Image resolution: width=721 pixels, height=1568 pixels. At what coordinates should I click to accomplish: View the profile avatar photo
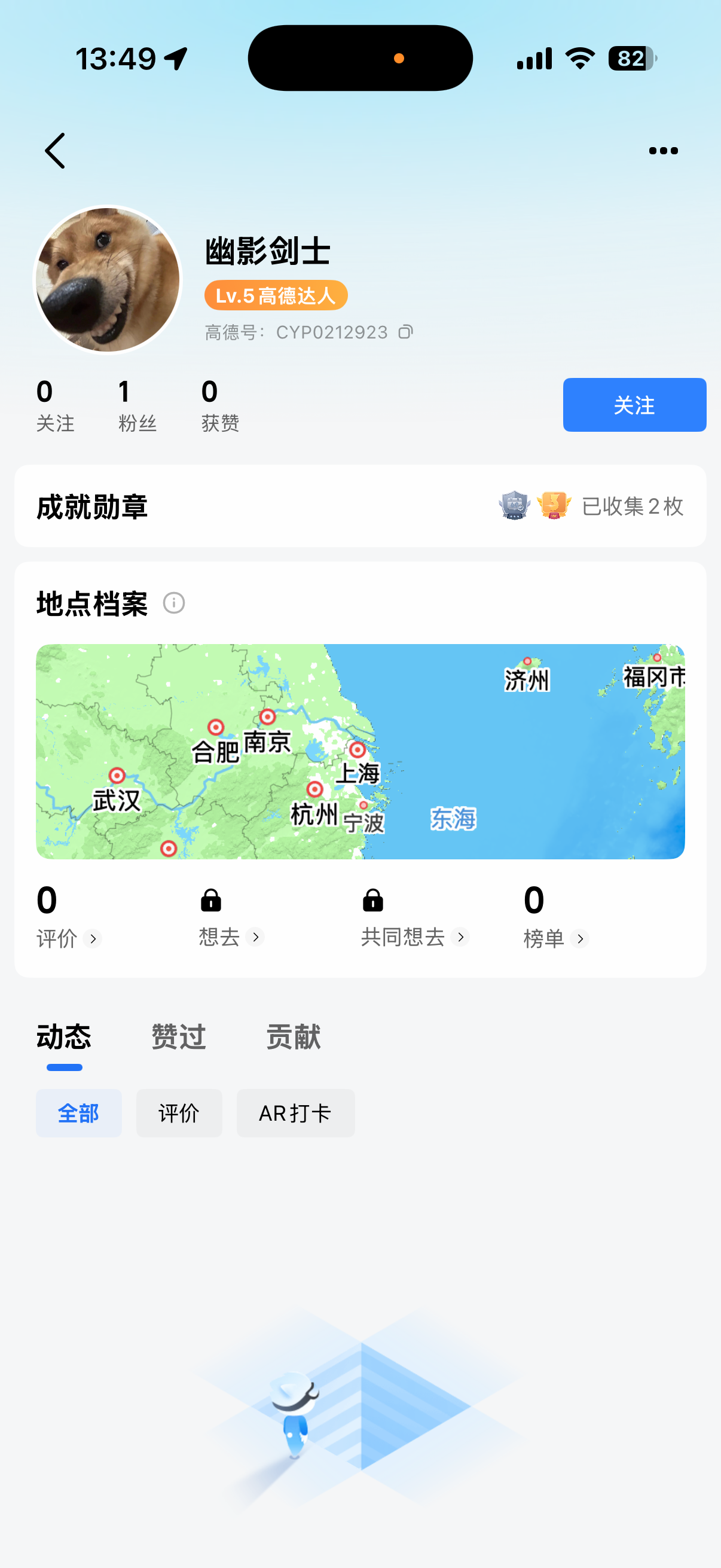(x=108, y=280)
